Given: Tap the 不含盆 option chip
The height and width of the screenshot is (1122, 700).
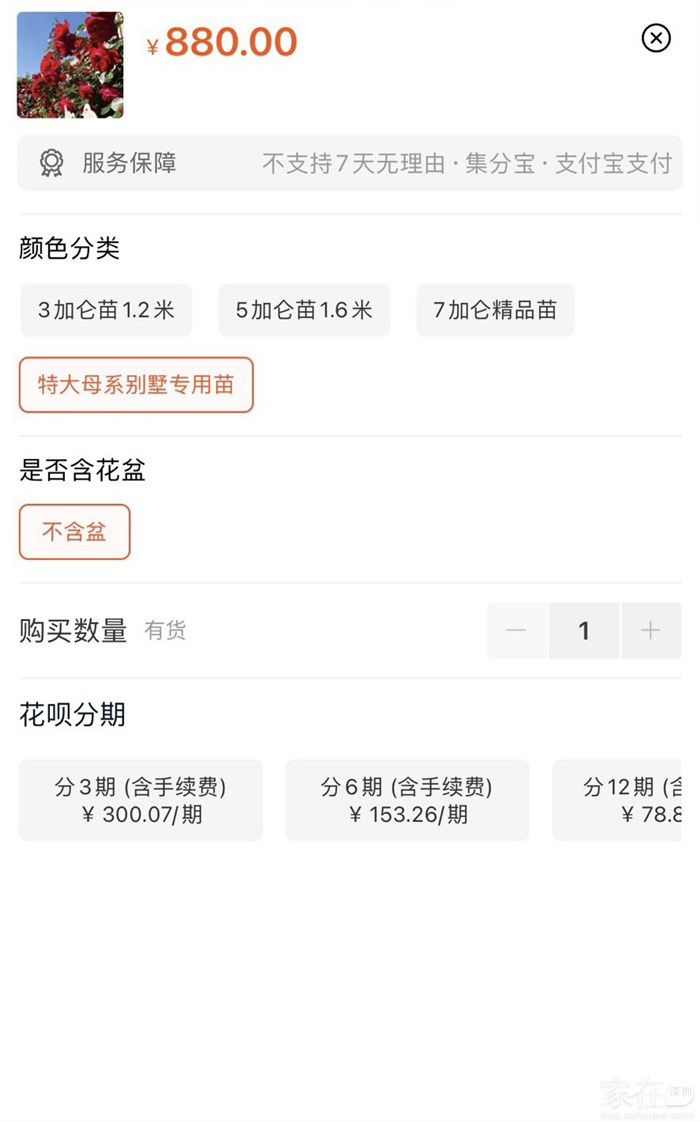Looking at the screenshot, I should (x=74, y=532).
